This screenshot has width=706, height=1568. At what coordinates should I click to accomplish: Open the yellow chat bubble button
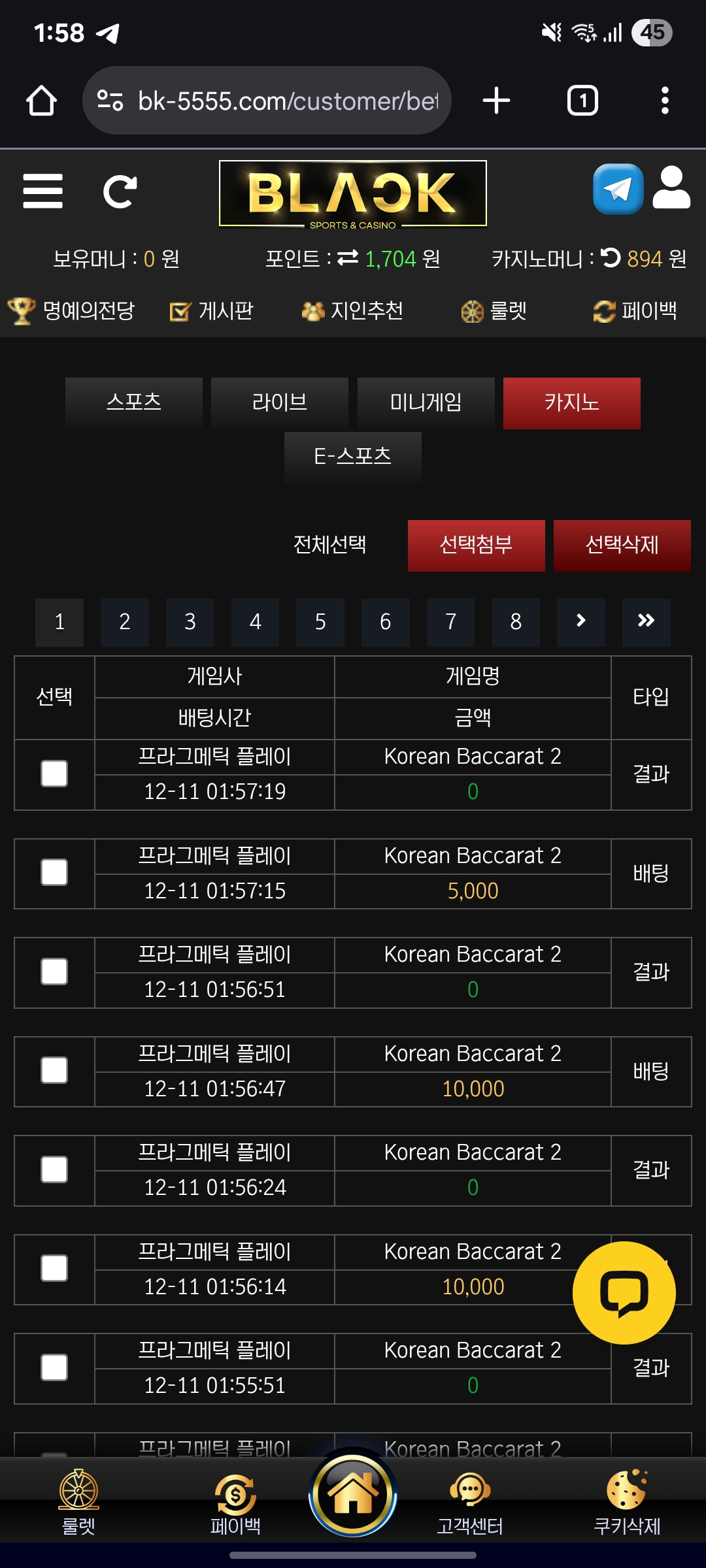pyautogui.click(x=624, y=1292)
